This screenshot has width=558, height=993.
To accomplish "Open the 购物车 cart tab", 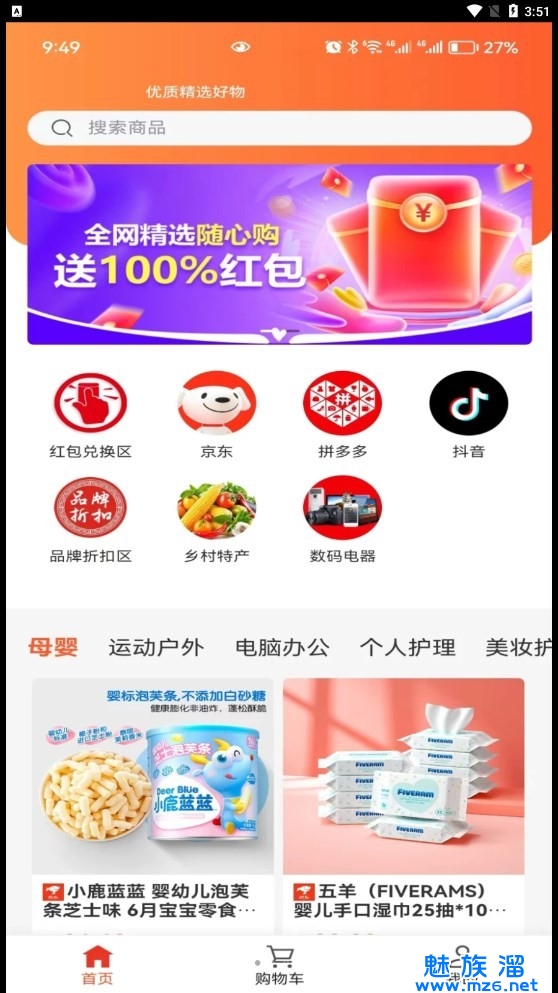I will [279, 965].
